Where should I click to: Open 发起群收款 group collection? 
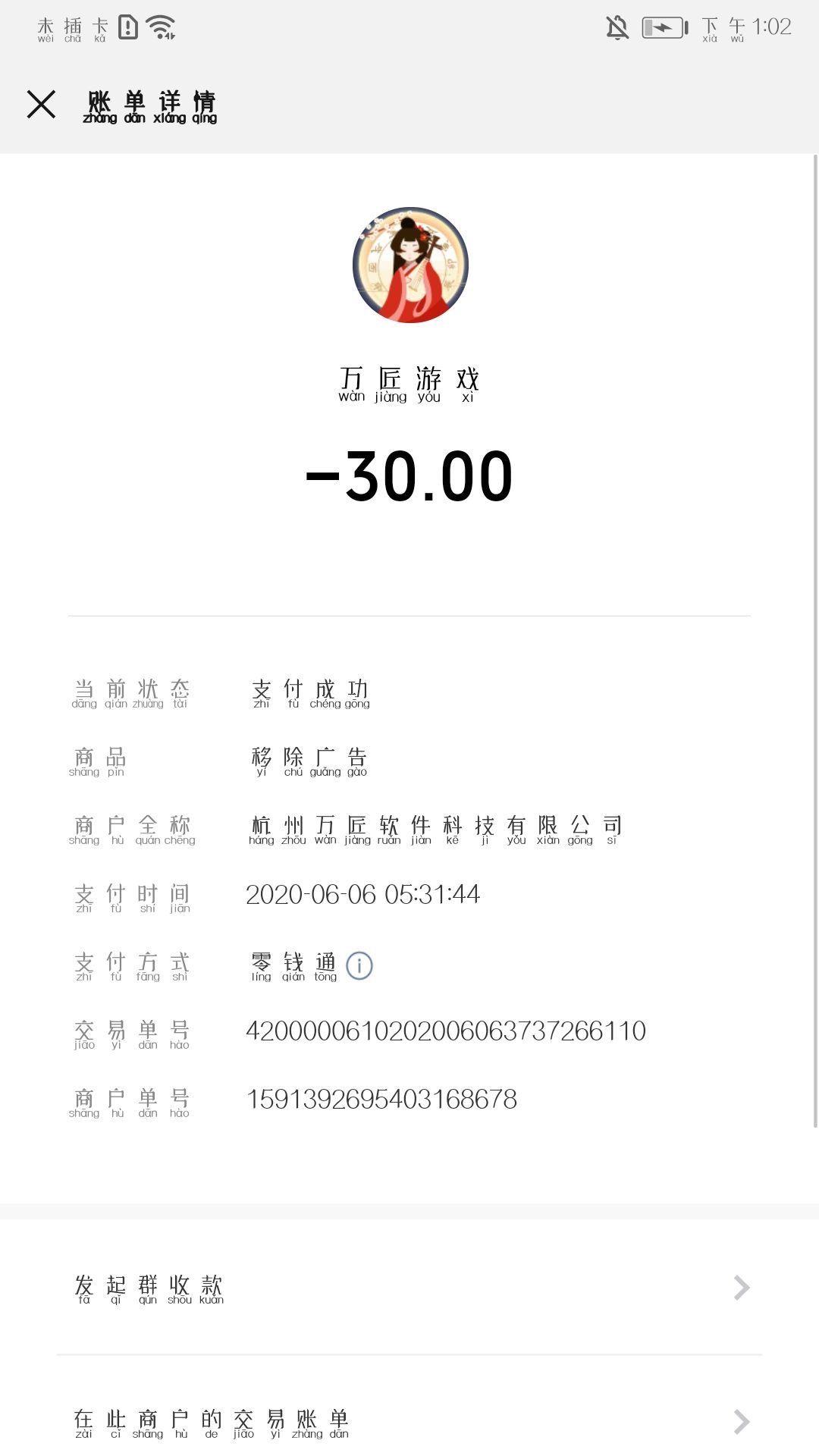[409, 1288]
